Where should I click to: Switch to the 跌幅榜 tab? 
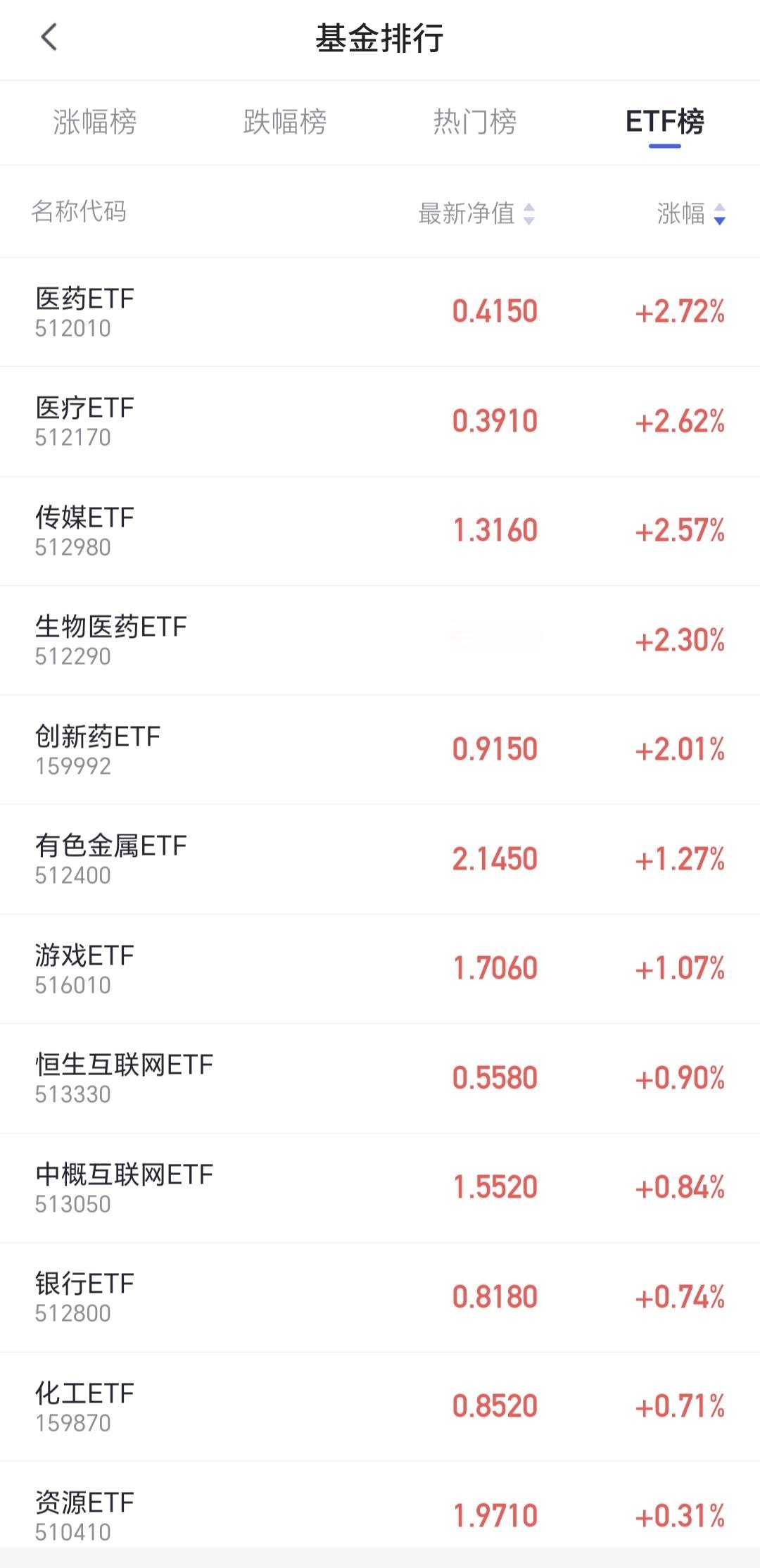[x=285, y=122]
